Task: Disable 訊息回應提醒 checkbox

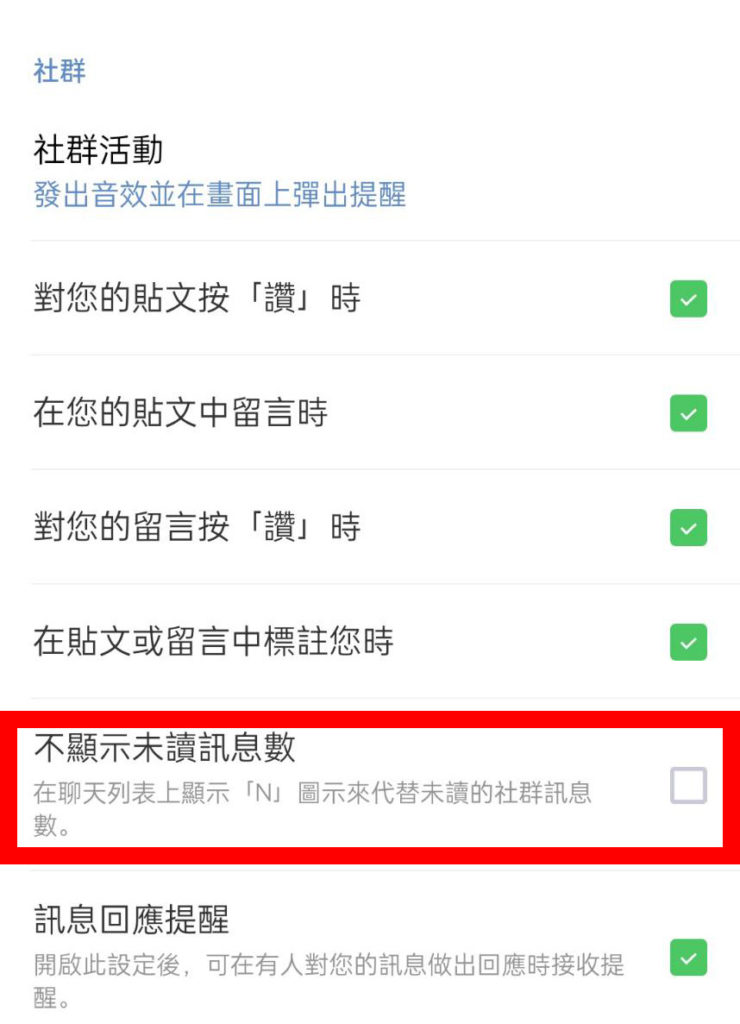Action: 688,958
